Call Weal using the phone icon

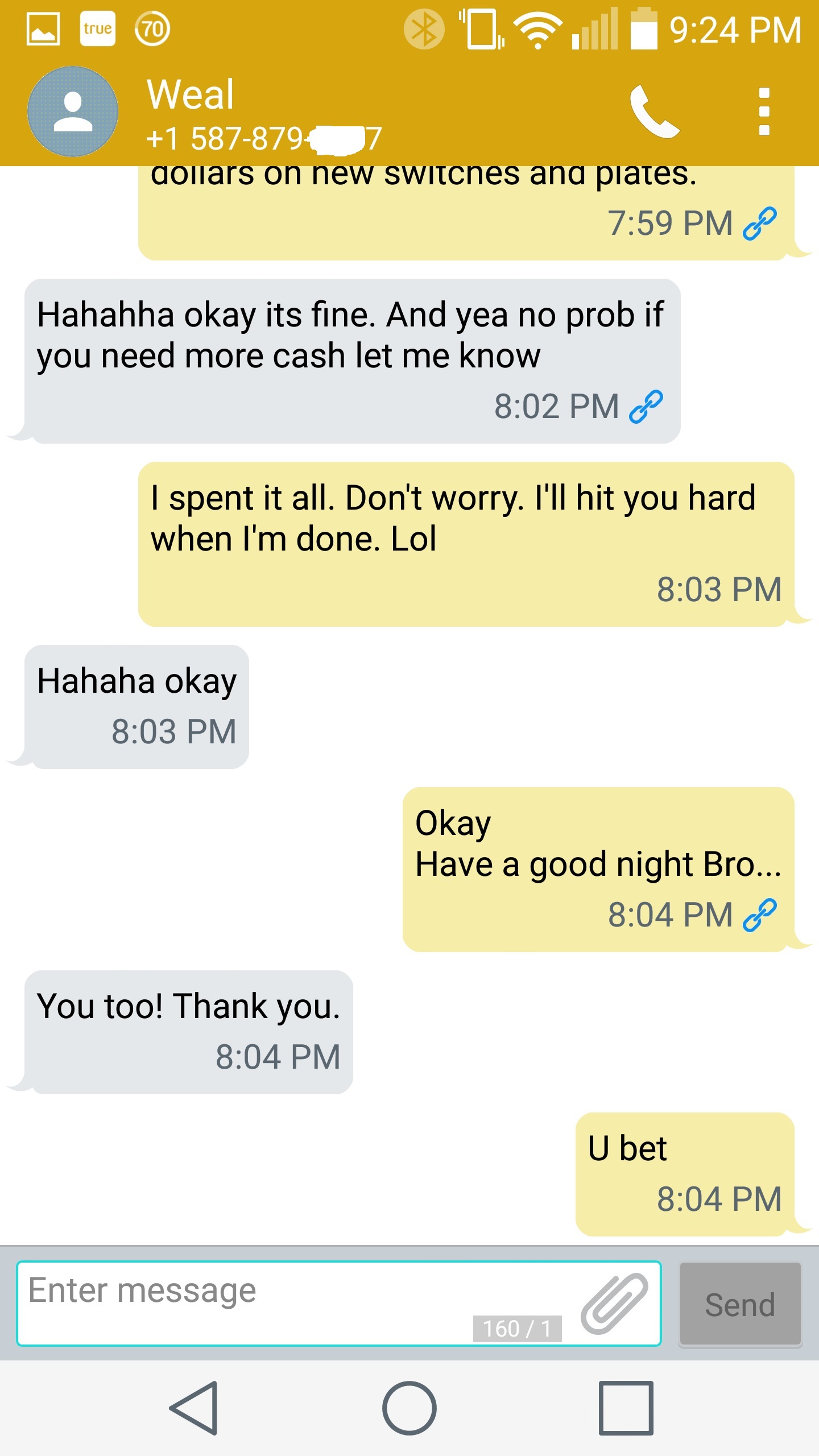653,111
